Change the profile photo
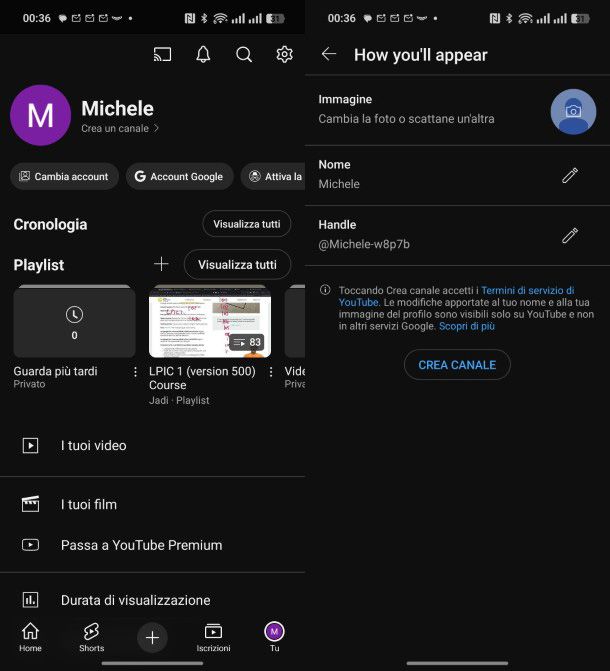Screen dimensions: 610x671 click(x=573, y=111)
